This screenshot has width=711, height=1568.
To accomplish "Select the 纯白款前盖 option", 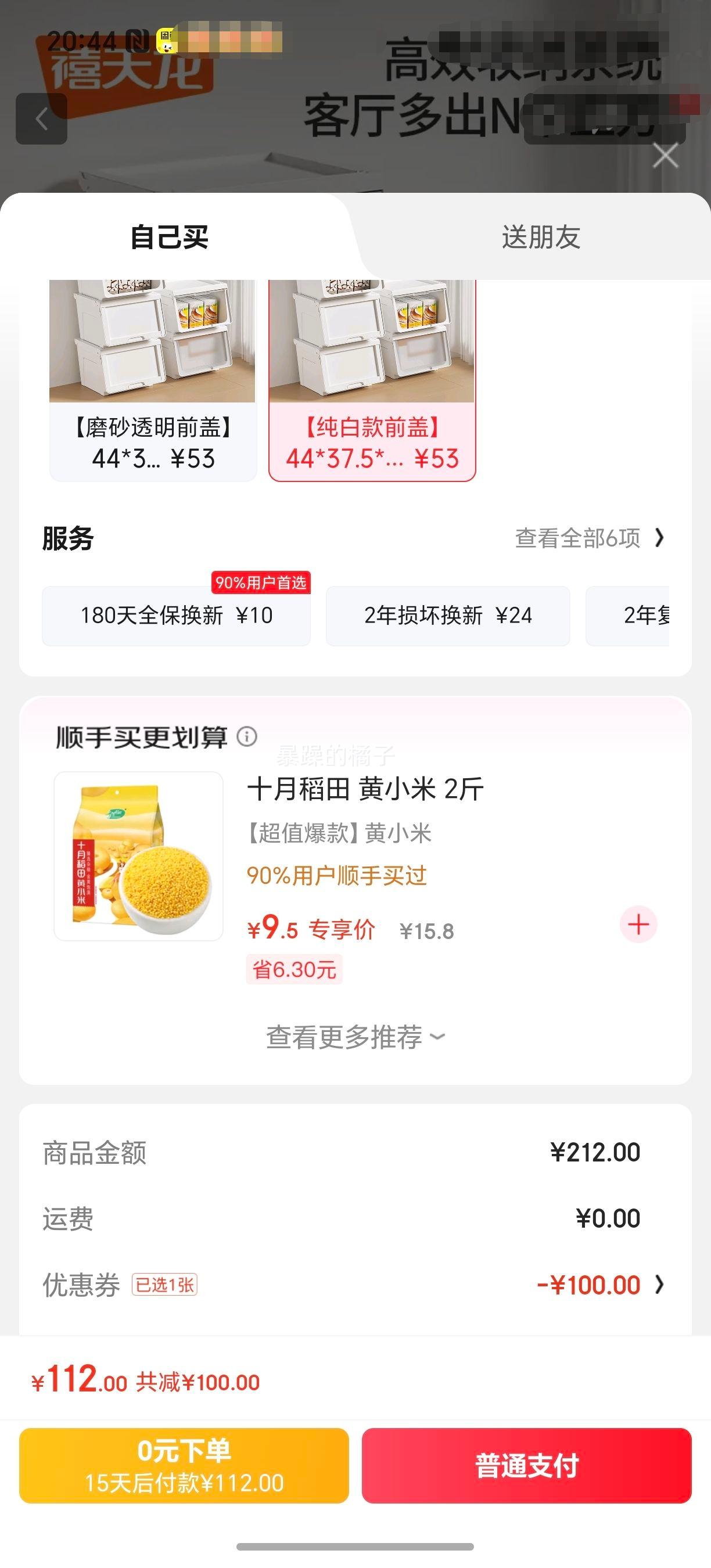I will (x=372, y=380).
